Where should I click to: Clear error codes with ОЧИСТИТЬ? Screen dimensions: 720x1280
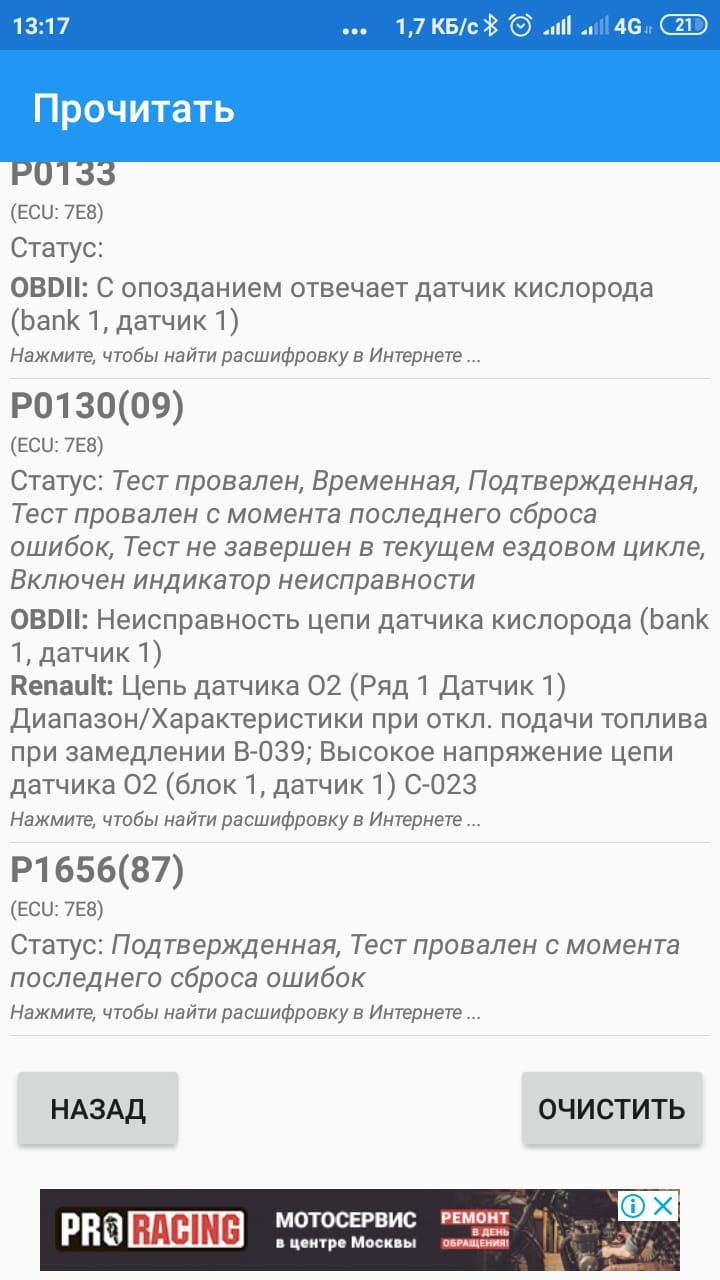(x=611, y=1108)
